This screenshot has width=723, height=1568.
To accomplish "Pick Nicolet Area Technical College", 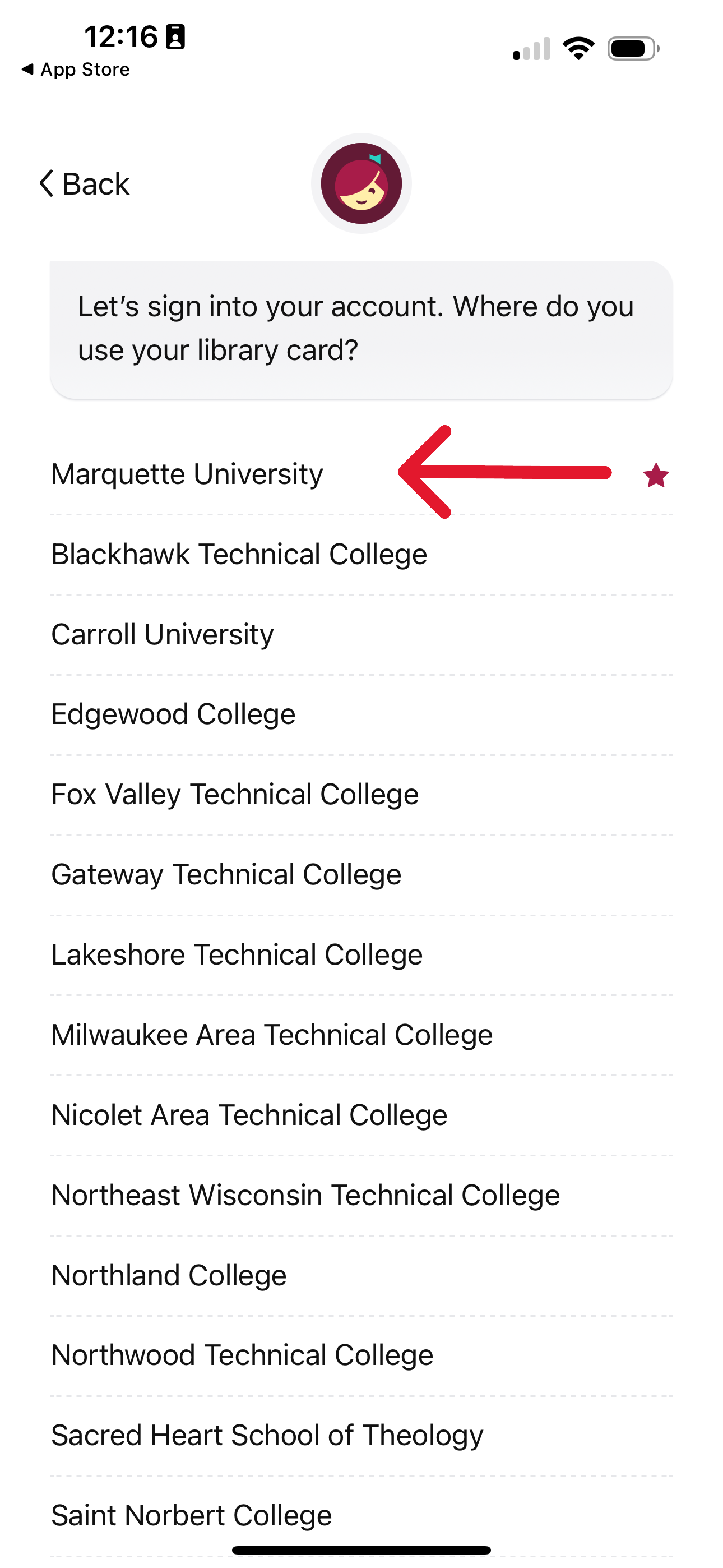I will (249, 1115).
